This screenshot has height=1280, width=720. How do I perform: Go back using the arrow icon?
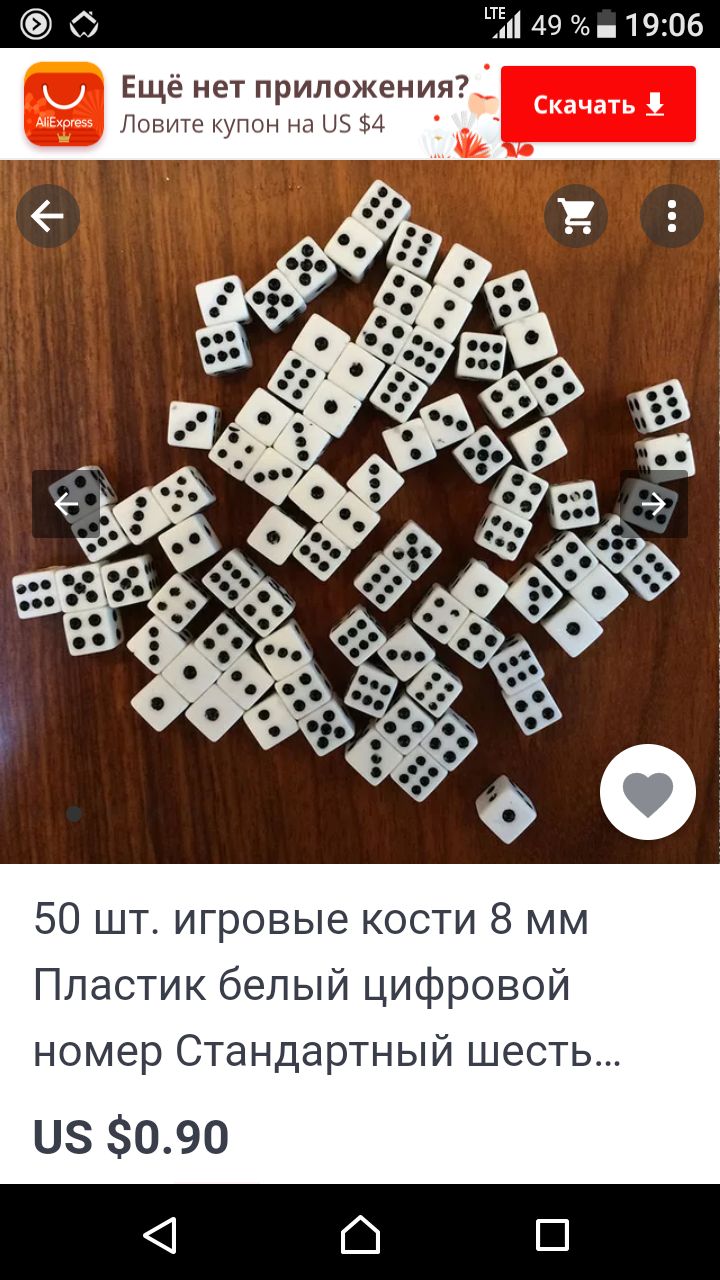[48, 216]
